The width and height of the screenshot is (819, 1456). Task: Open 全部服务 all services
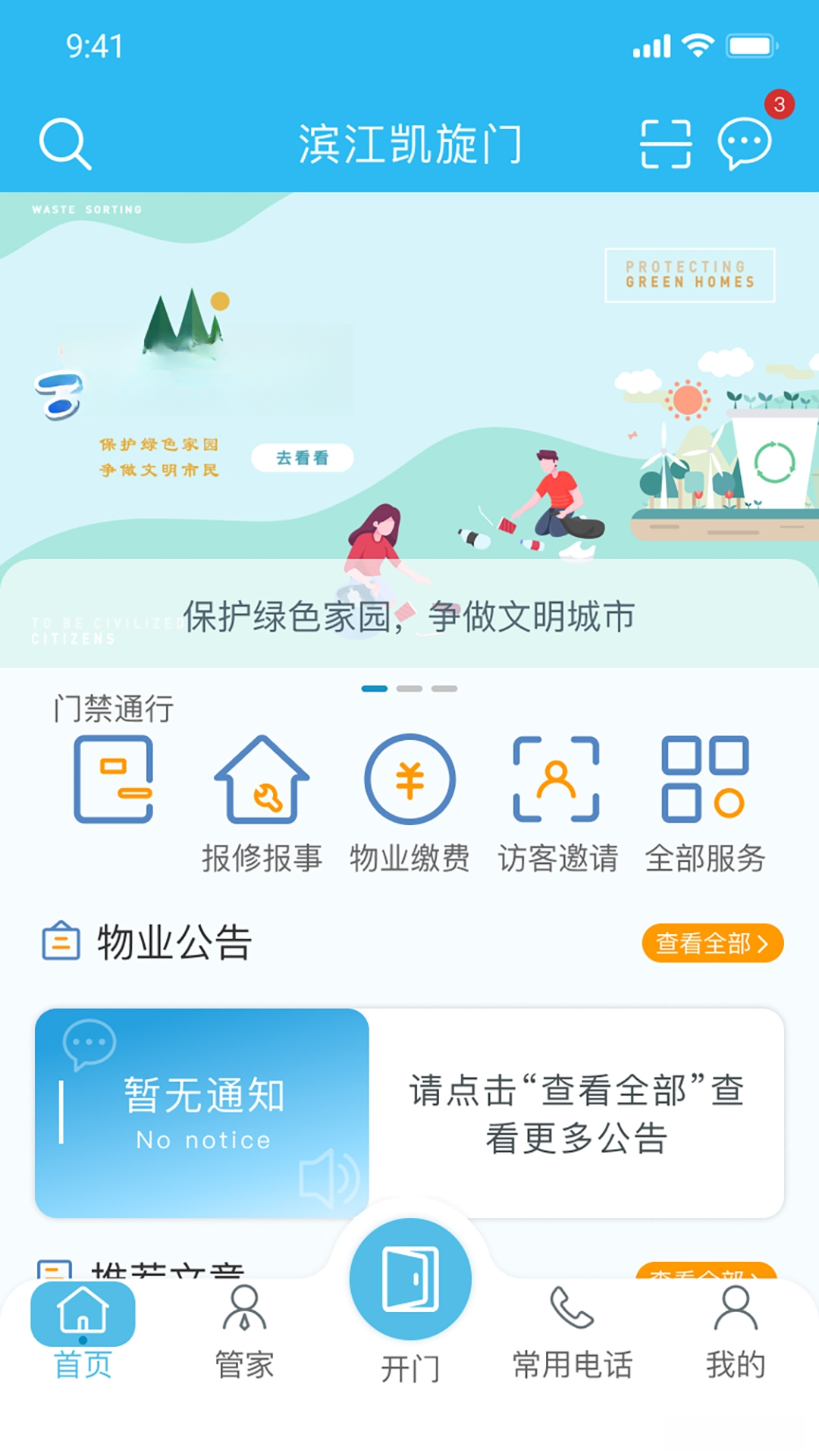point(705,804)
